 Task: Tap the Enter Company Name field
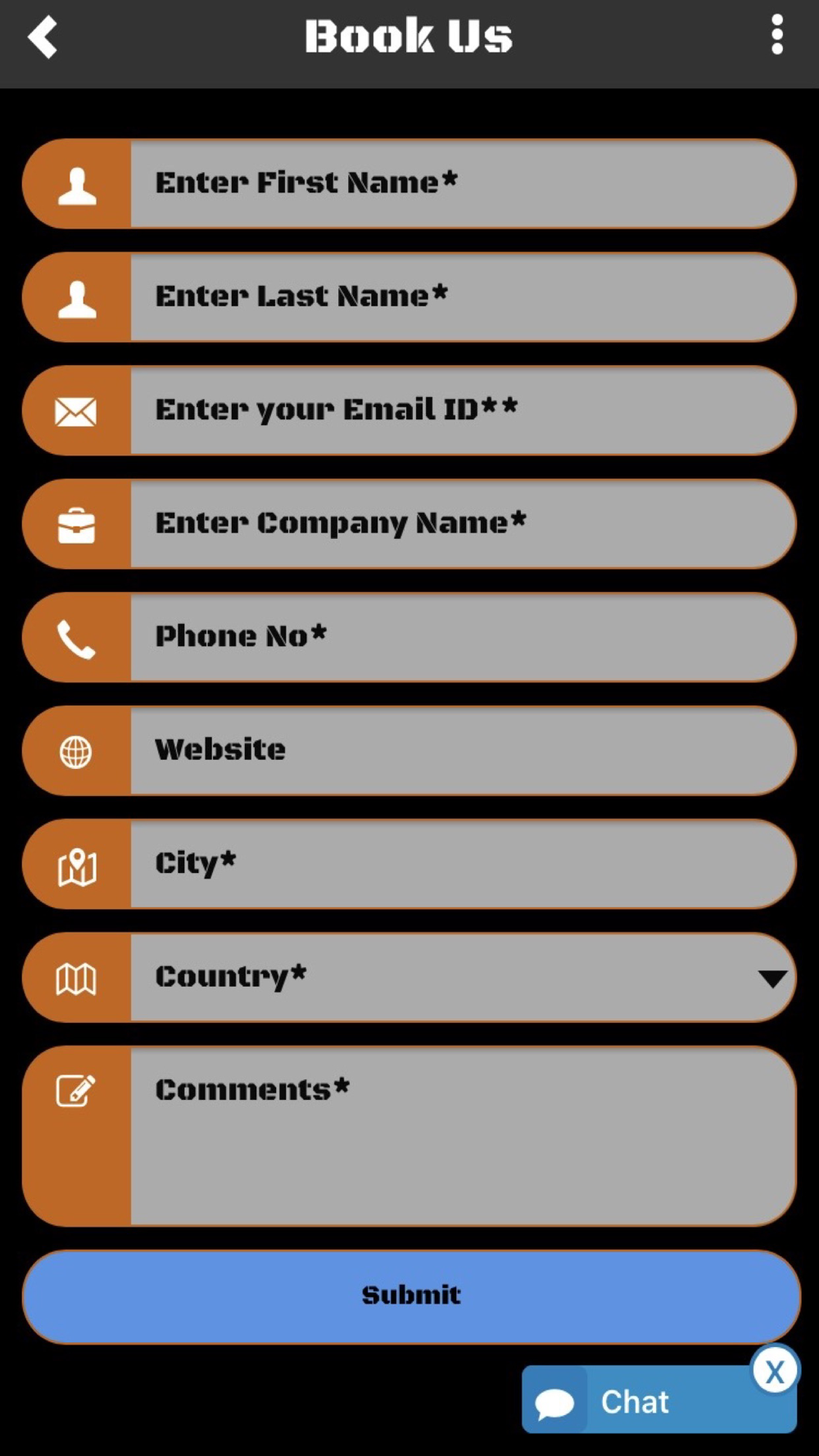pos(463,523)
